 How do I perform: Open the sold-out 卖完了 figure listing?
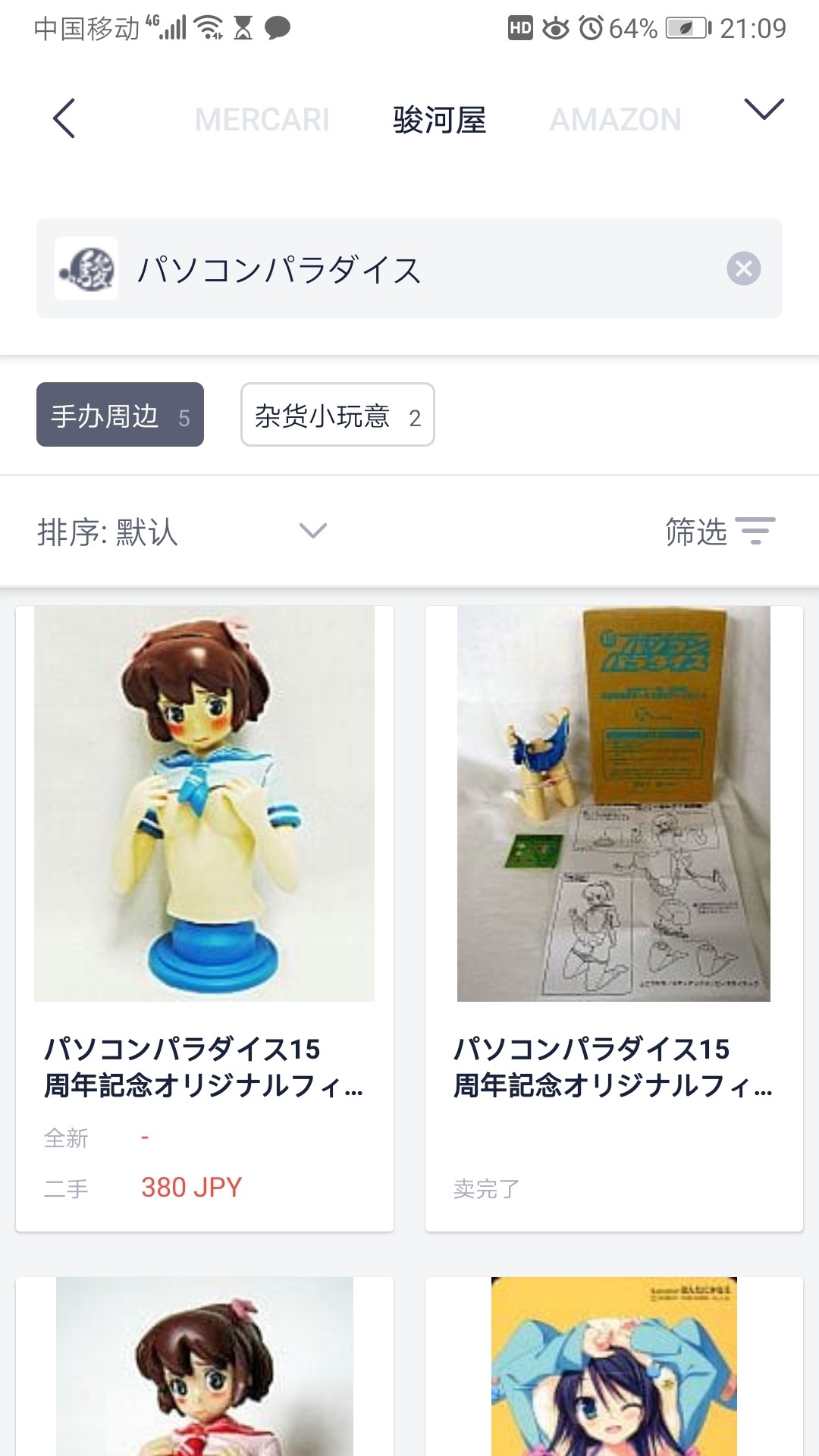click(614, 918)
